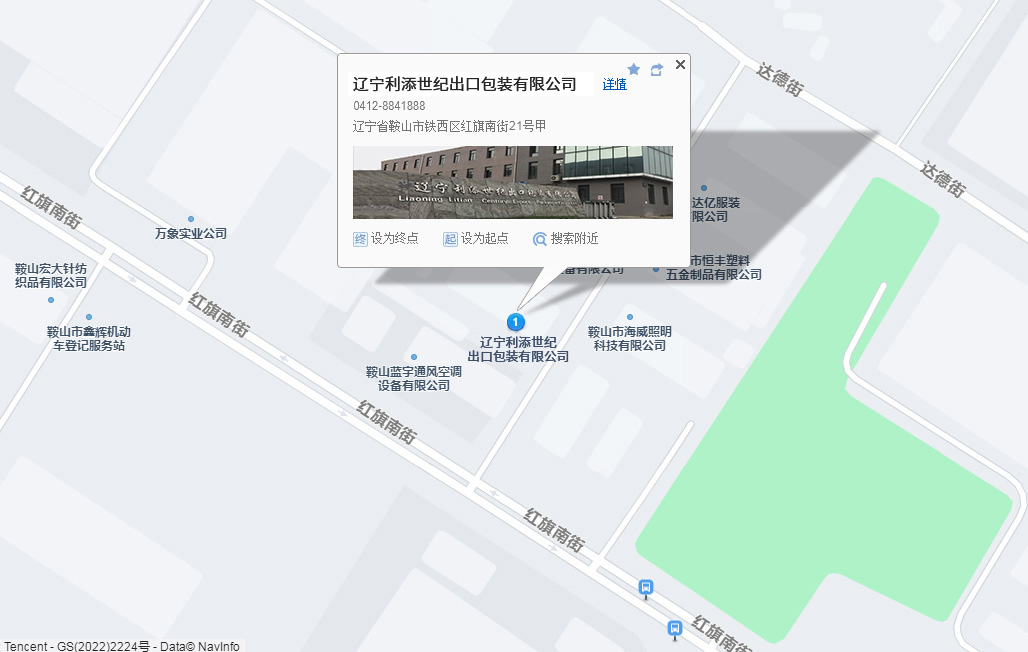Viewport: 1028px width, 652px height.
Task: Select 鞍山市海威照明科技有限公司 on the map
Action: click(x=629, y=338)
